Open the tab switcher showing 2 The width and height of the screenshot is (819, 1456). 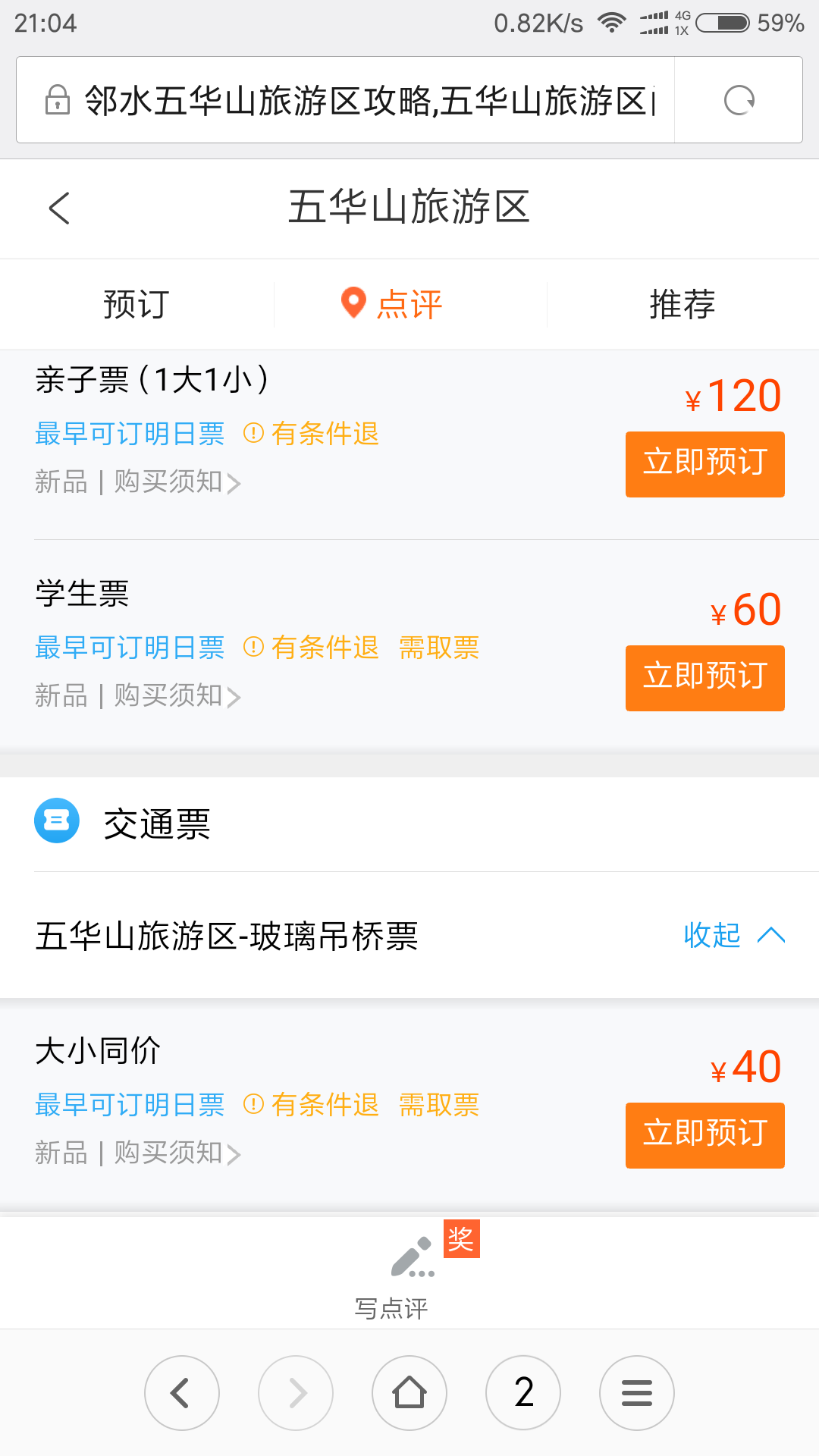pyautogui.click(x=523, y=1393)
